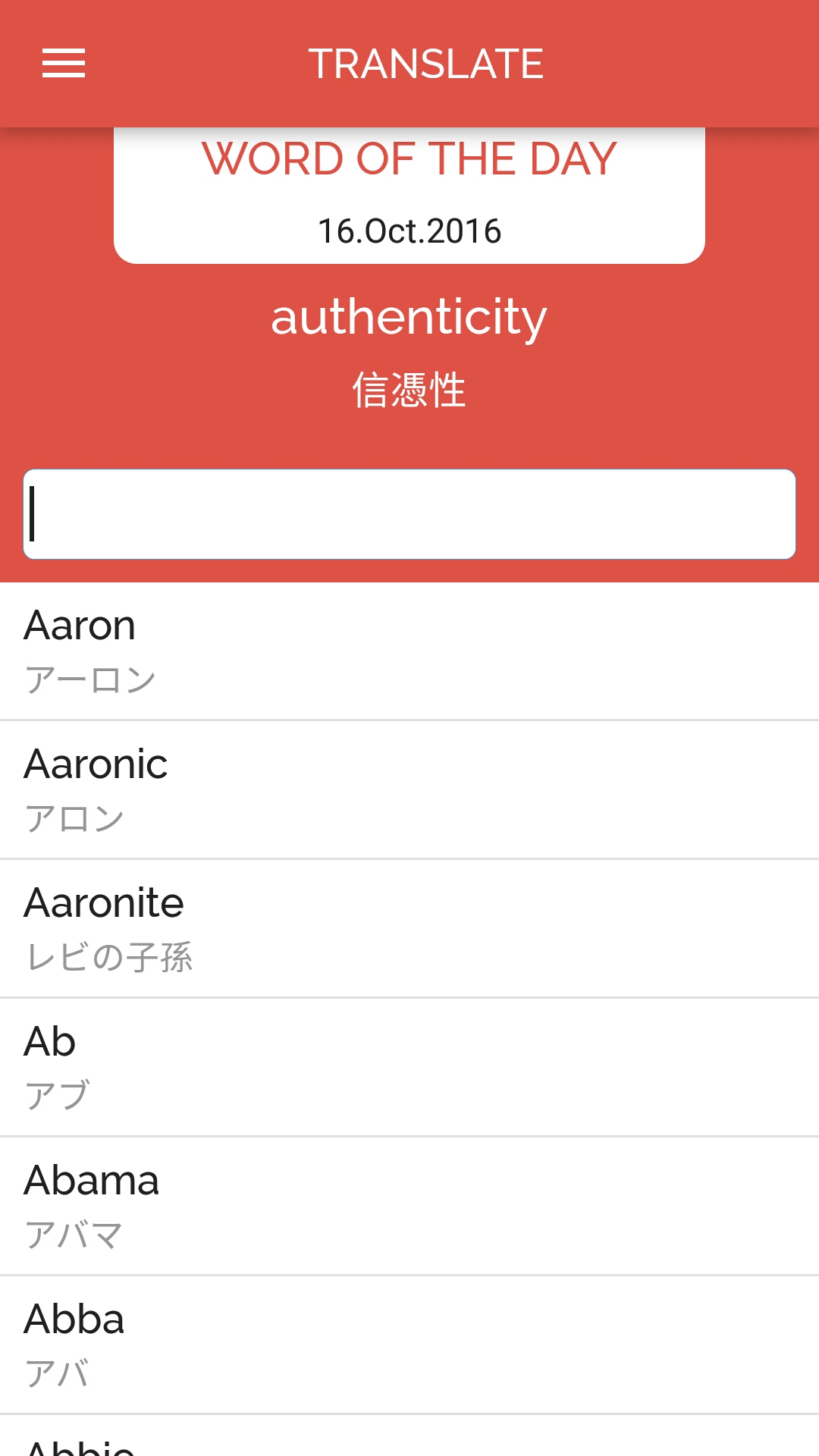This screenshot has height=1456, width=819.
Task: Open the entry for Aaronic
Action: click(x=96, y=764)
